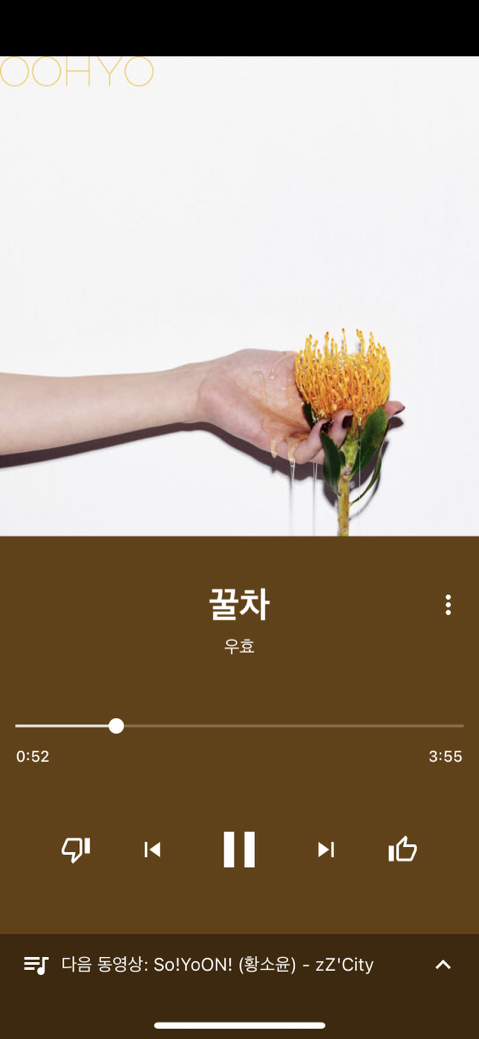Open the overflow menu beside 꿀차

[448, 604]
